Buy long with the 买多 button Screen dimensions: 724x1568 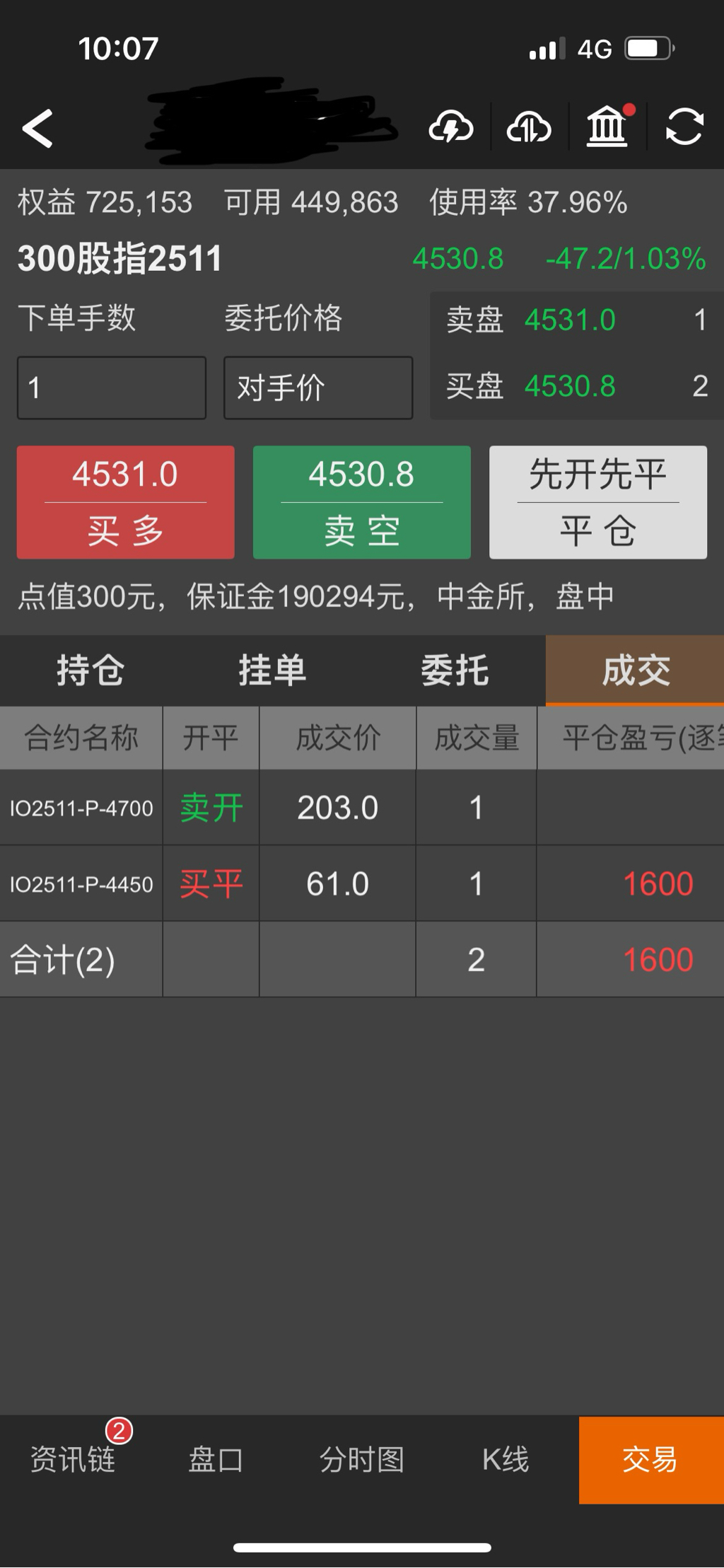pyautogui.click(x=126, y=502)
